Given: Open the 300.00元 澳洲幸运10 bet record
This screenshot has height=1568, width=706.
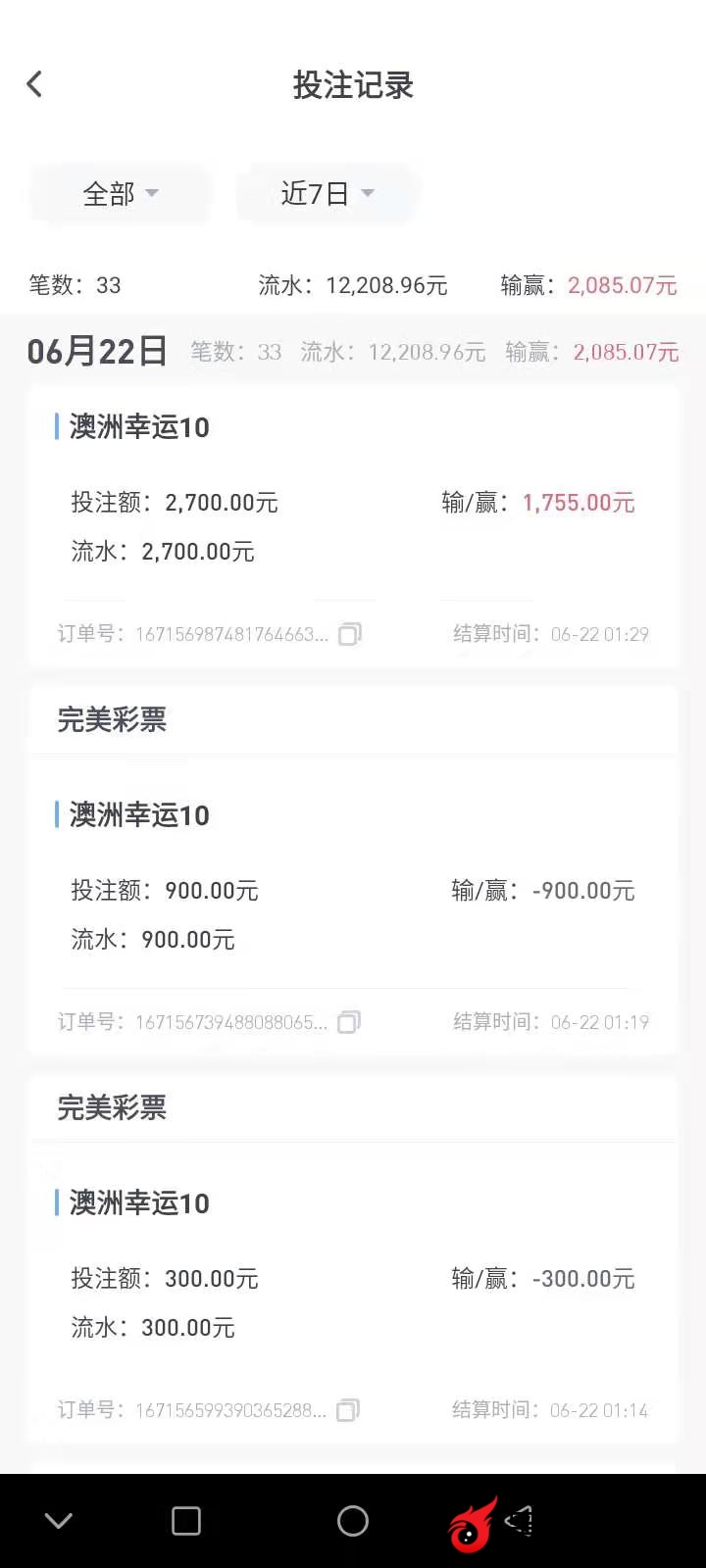Looking at the screenshot, I should click(353, 1302).
